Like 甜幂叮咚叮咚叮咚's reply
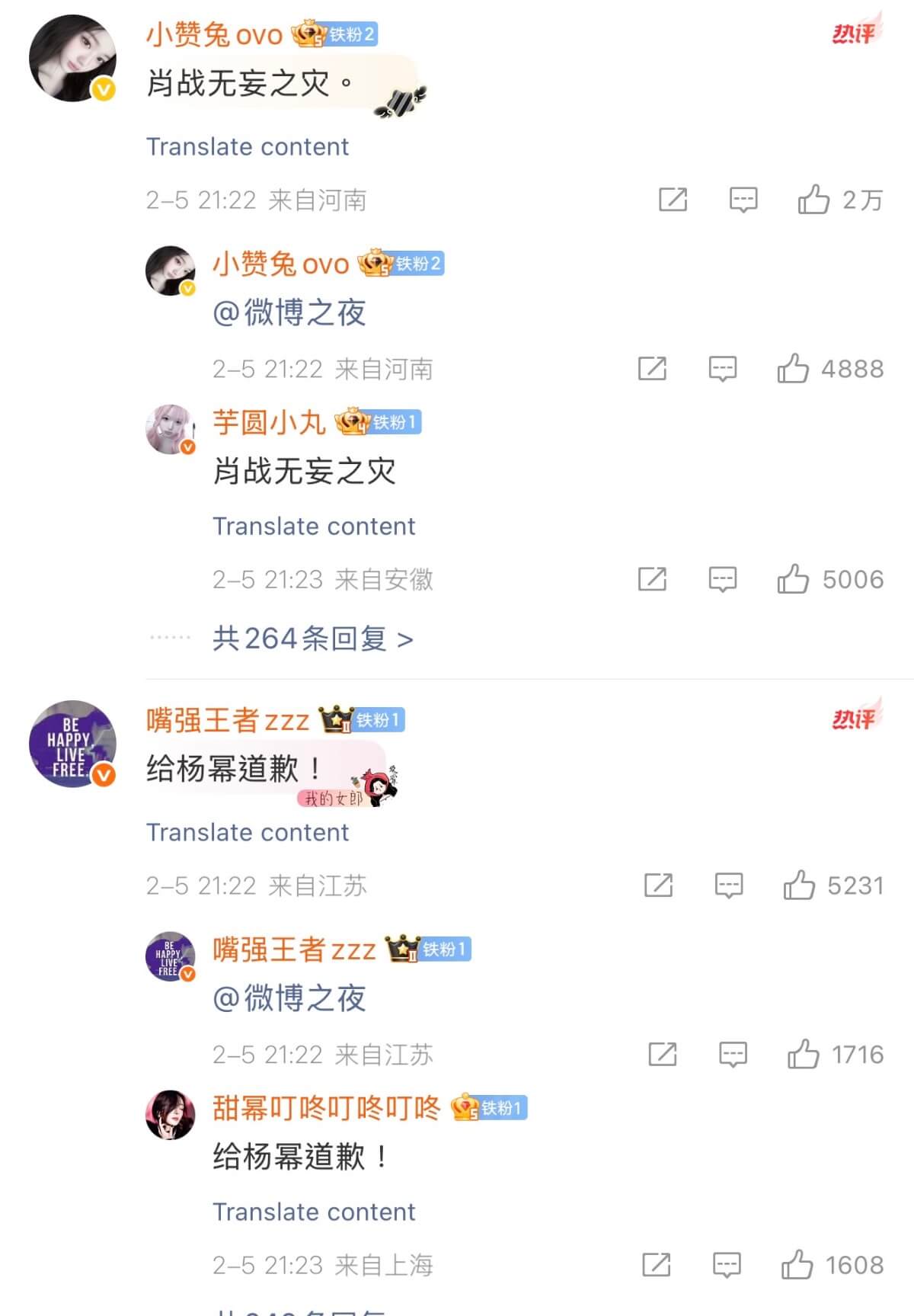The image size is (914, 1316). point(797,1265)
